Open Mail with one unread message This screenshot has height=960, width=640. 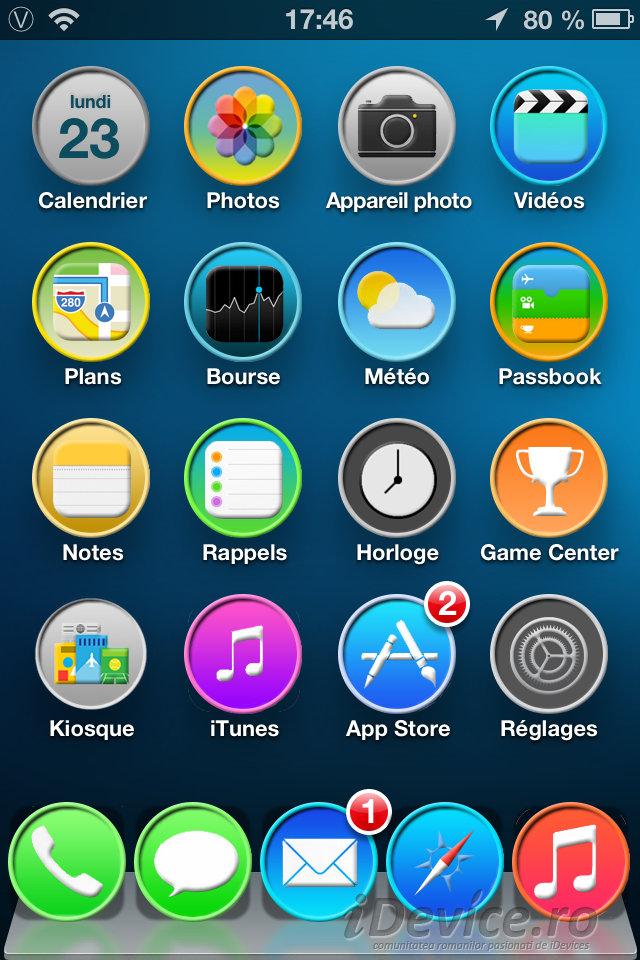click(319, 860)
